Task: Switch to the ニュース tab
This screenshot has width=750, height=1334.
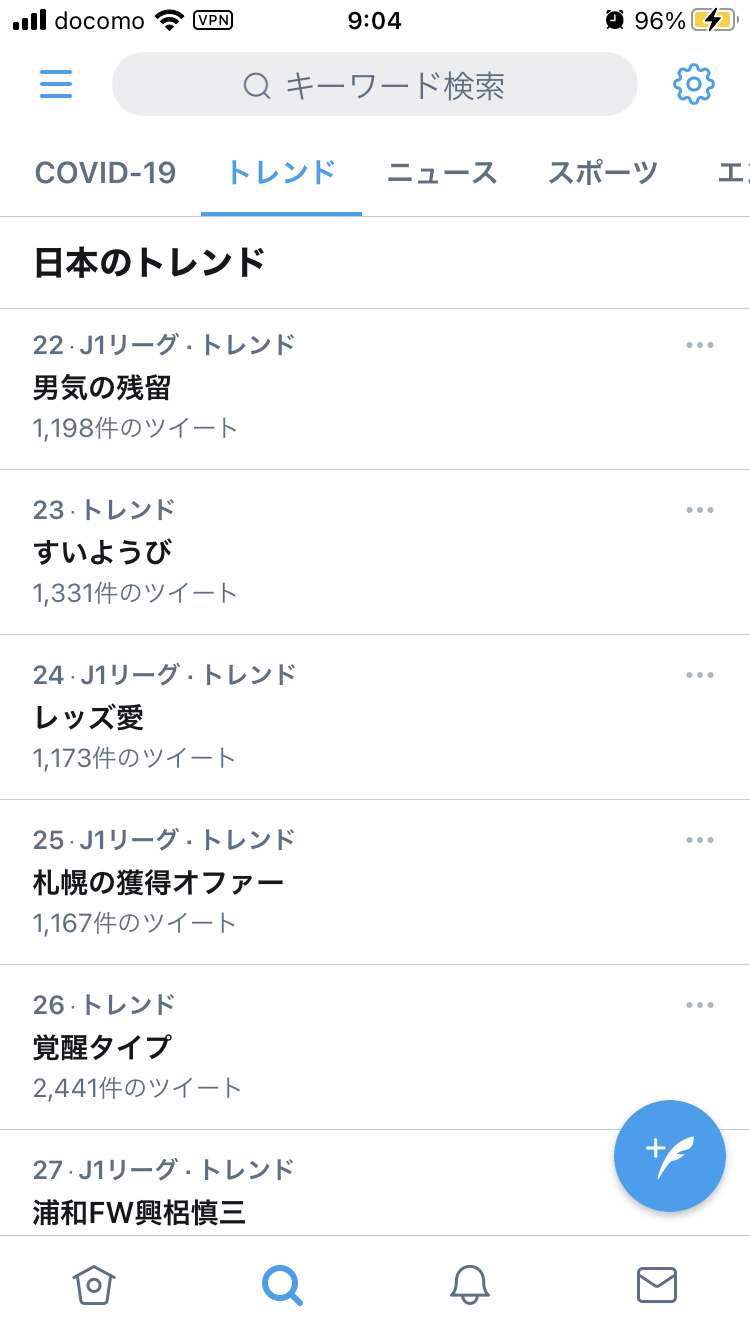Action: 441,173
